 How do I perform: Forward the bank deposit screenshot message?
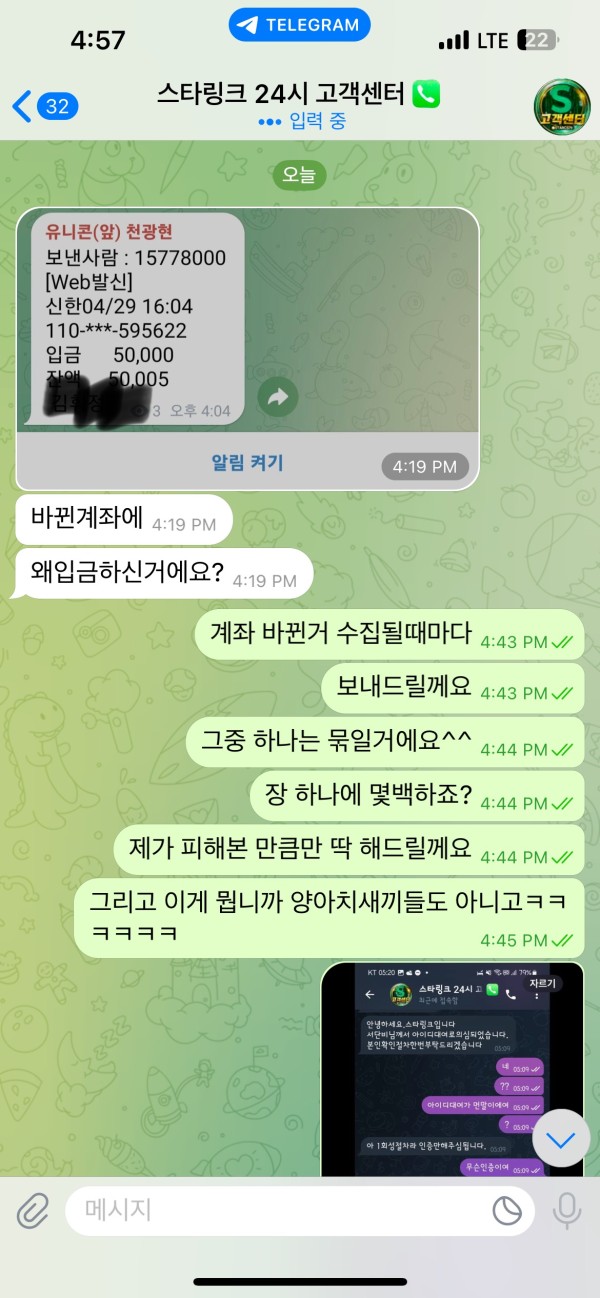pyautogui.click(x=277, y=397)
